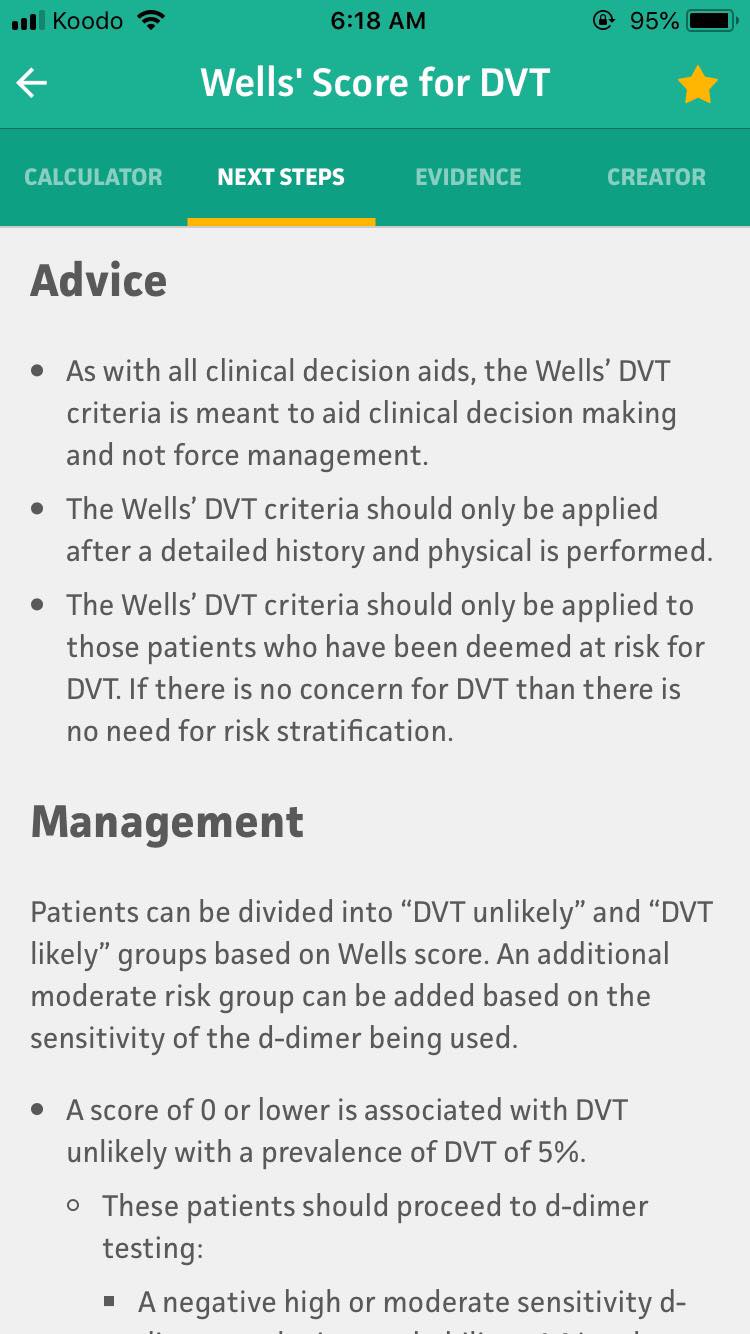Open the EVIDENCE tab
The image size is (750, 1334).
point(468,176)
